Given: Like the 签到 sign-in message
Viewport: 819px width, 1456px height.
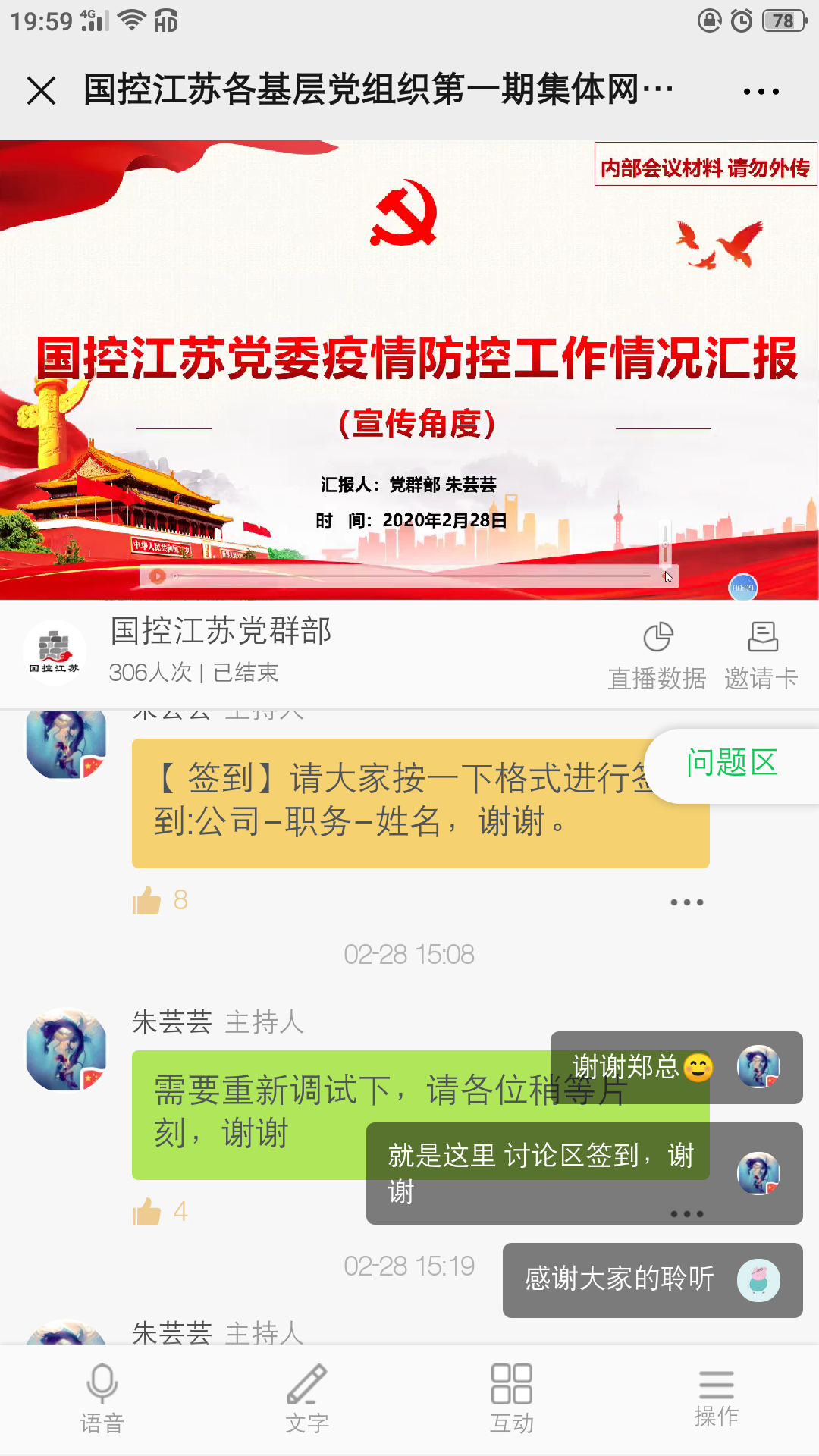Looking at the screenshot, I should [148, 900].
